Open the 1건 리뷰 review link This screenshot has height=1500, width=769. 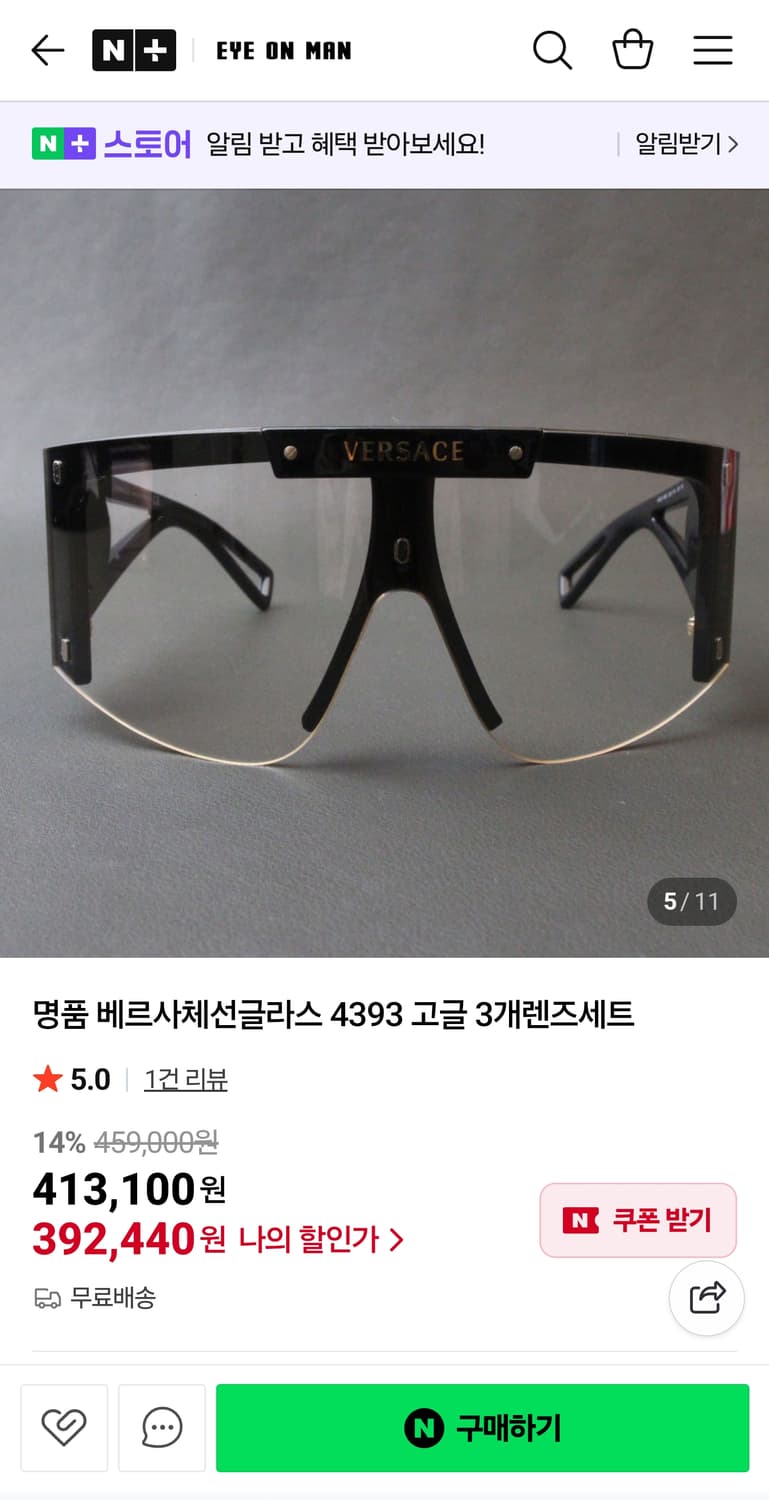click(186, 1080)
